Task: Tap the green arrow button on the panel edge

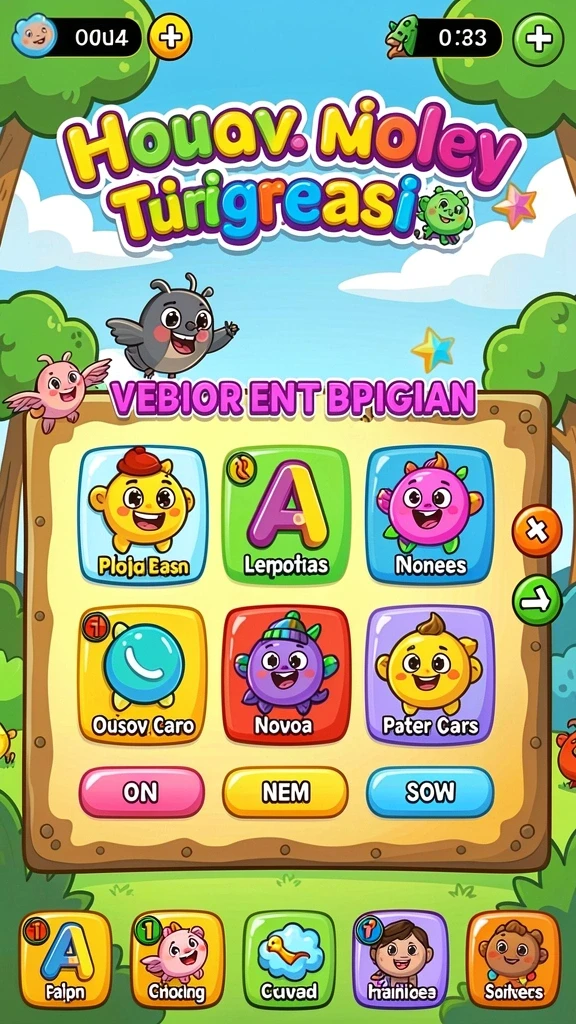Action: pos(537,601)
